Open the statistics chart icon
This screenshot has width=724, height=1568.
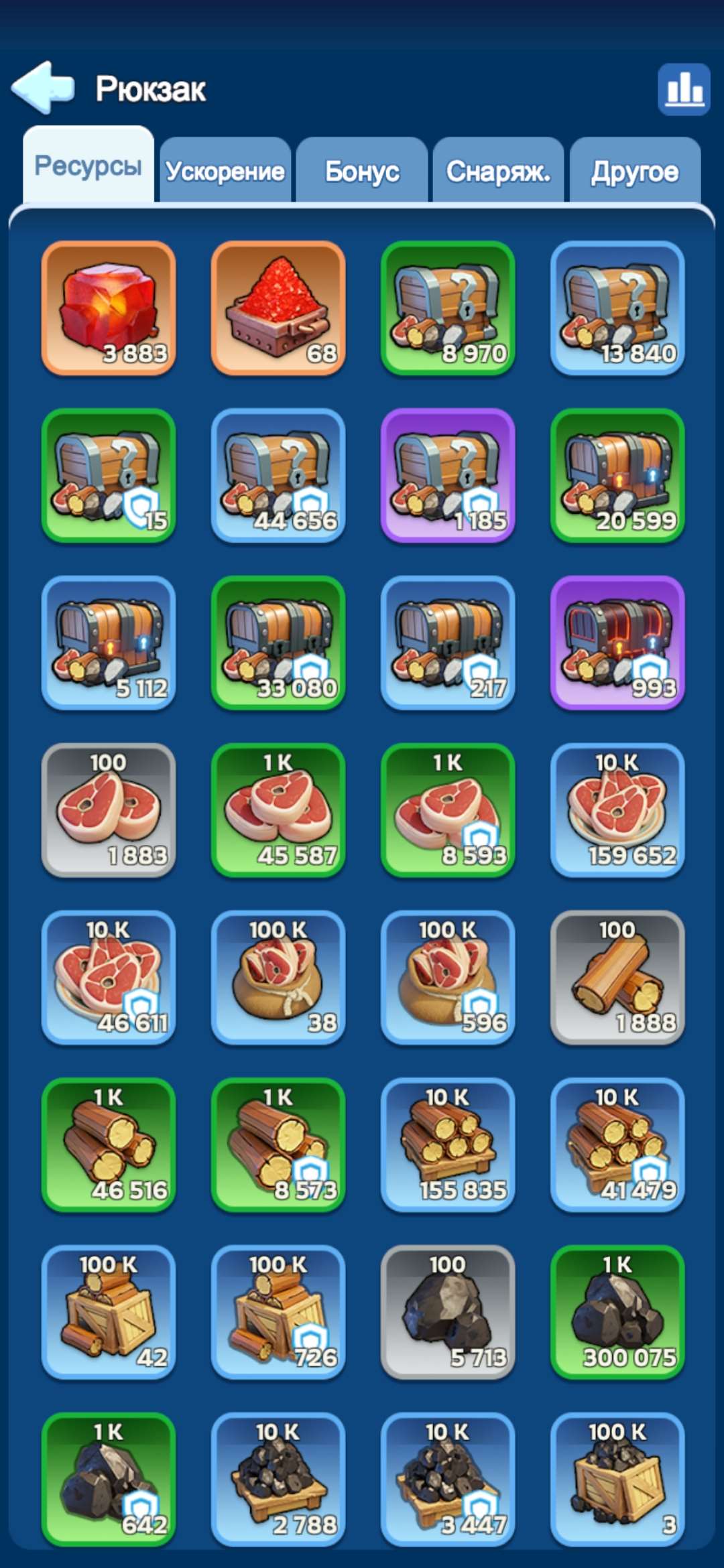[683, 89]
